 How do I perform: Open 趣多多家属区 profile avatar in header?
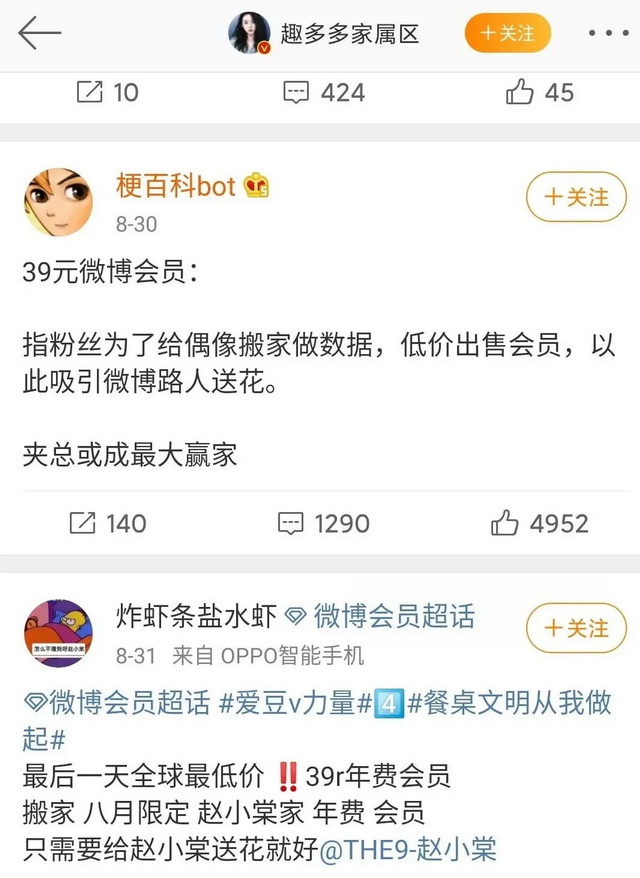tap(249, 33)
